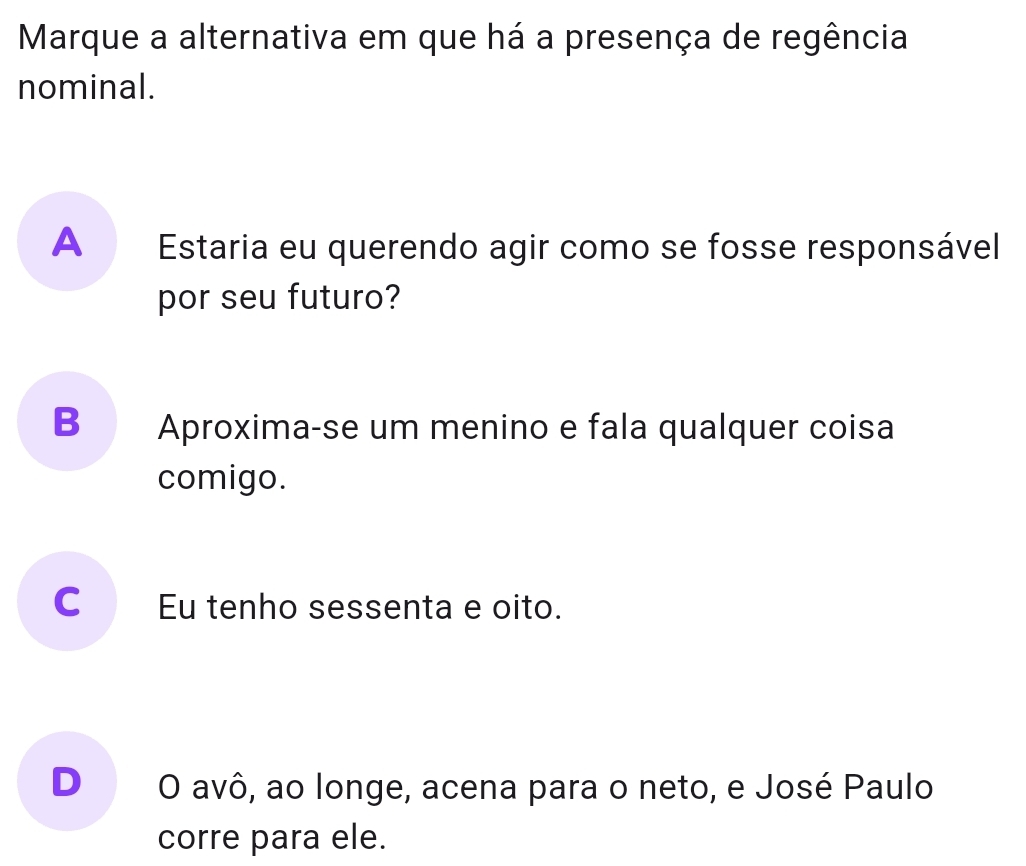The height and width of the screenshot is (866, 1026).
Task: Choose option B, Aproxima-se um menino
Action: click(x=67, y=421)
